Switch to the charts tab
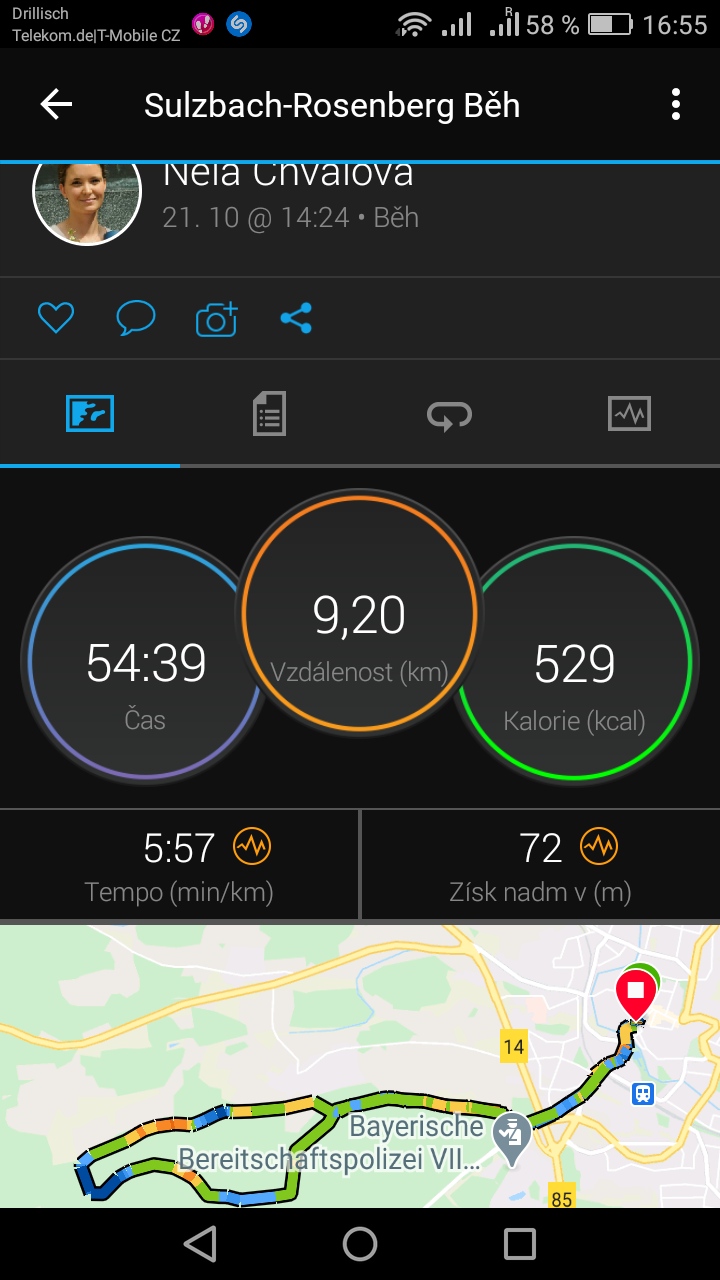Image resolution: width=720 pixels, height=1280 pixels. (x=630, y=413)
